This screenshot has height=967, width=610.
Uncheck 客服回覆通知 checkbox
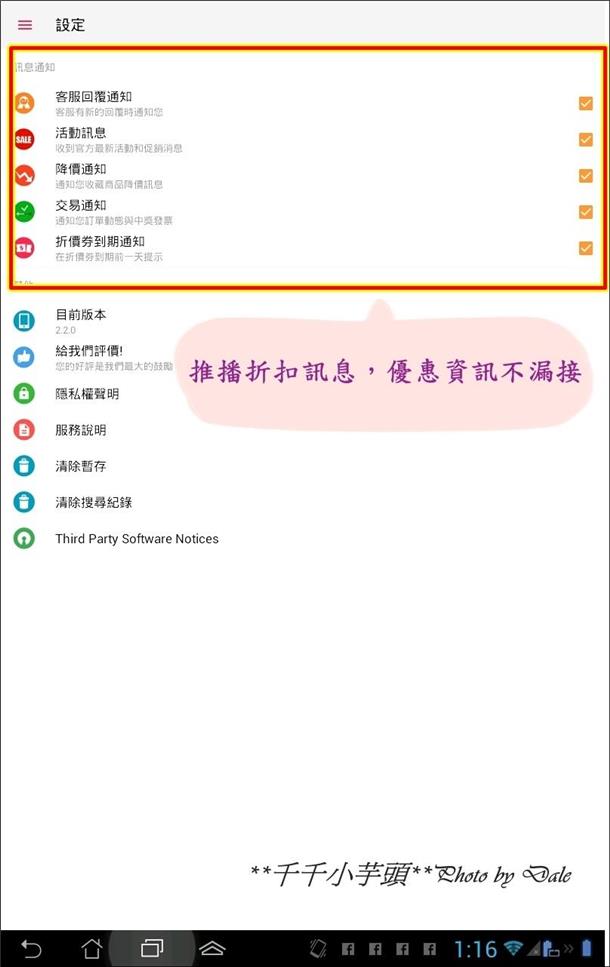[x=585, y=103]
